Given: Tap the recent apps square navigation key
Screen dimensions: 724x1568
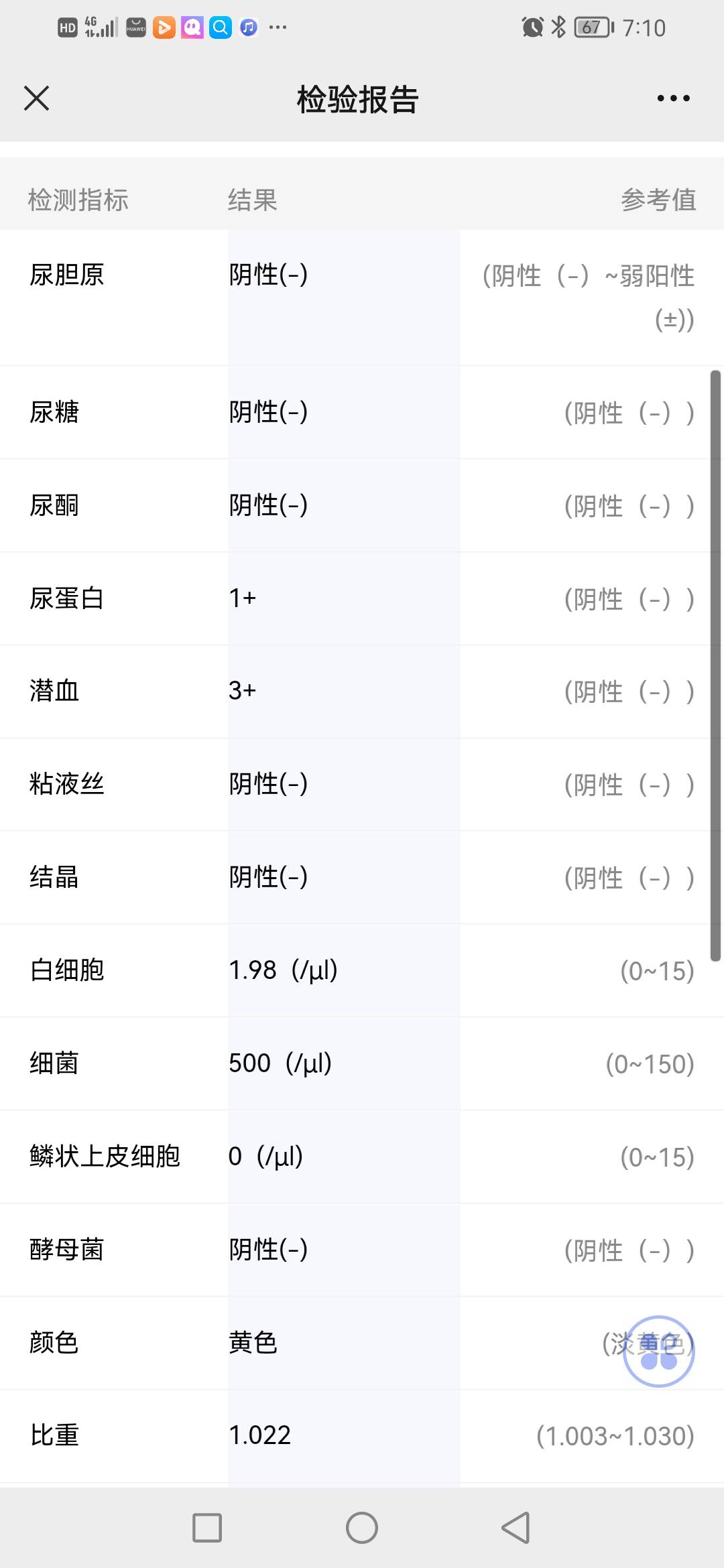Looking at the screenshot, I should point(208,1528).
